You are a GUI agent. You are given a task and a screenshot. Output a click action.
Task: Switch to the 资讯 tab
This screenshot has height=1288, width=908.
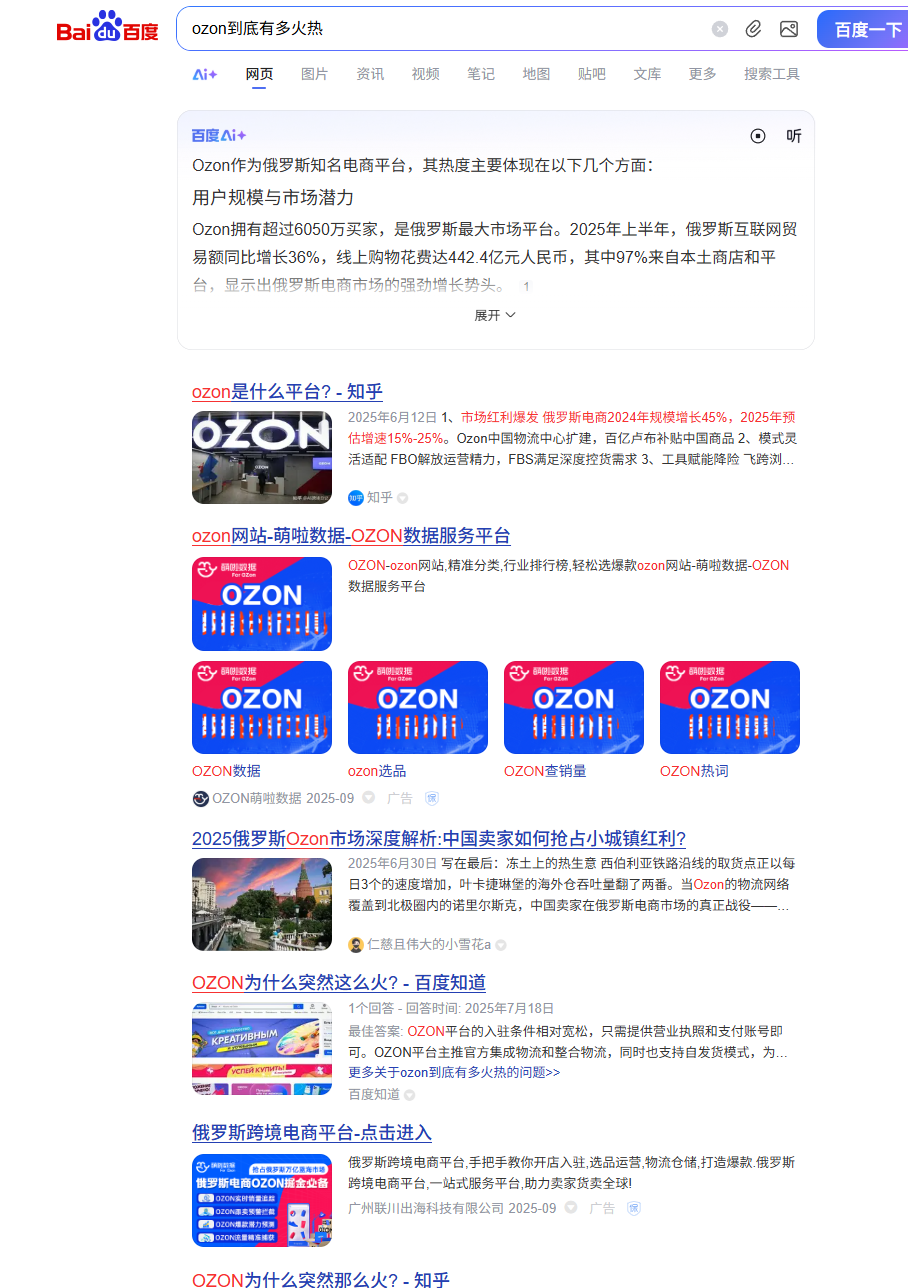[x=370, y=74]
